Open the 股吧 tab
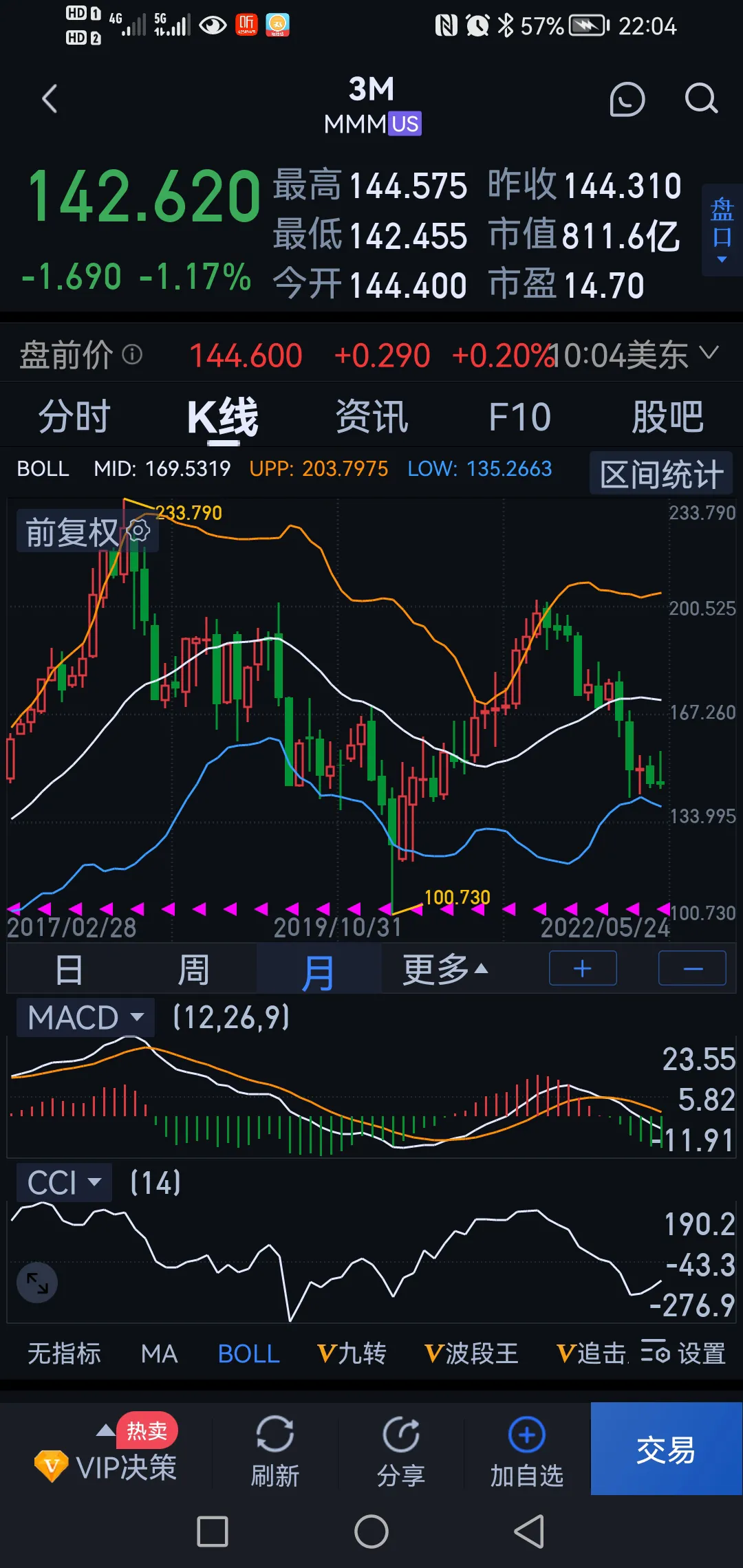Screen dimensions: 743x1568 (667, 417)
